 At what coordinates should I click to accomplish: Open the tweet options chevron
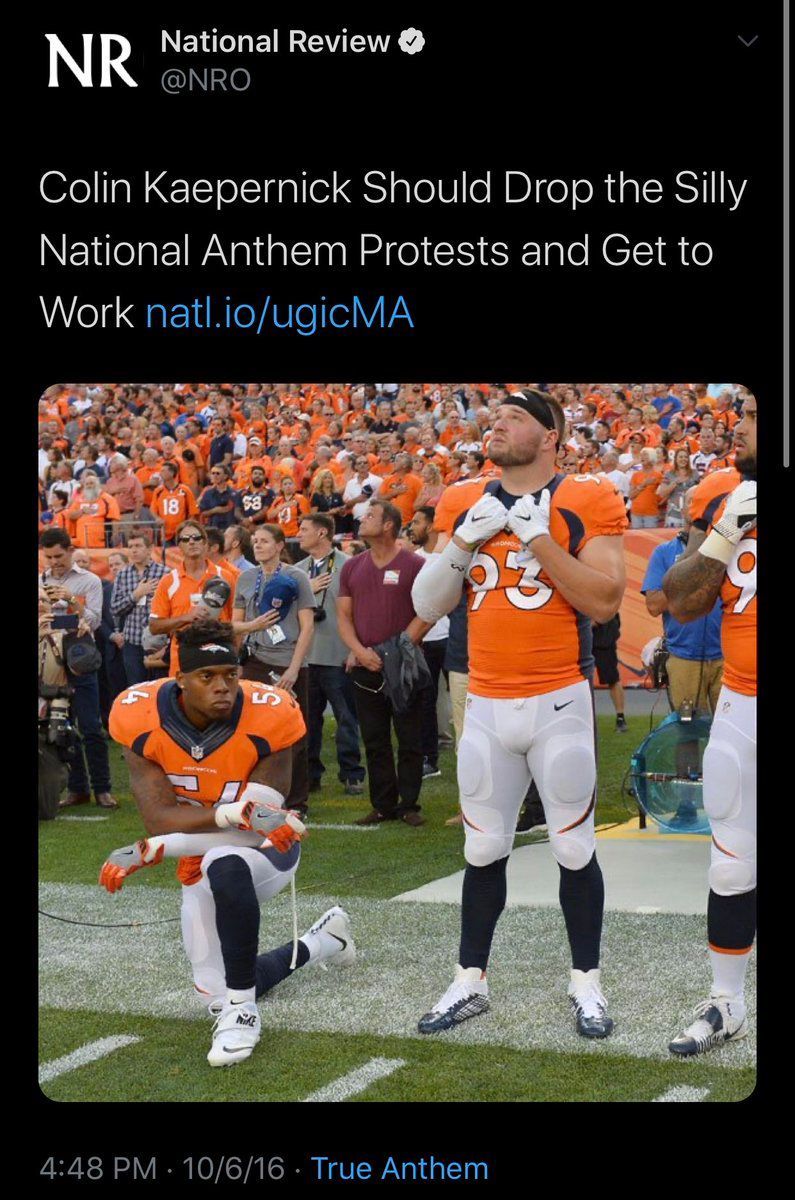(747, 41)
